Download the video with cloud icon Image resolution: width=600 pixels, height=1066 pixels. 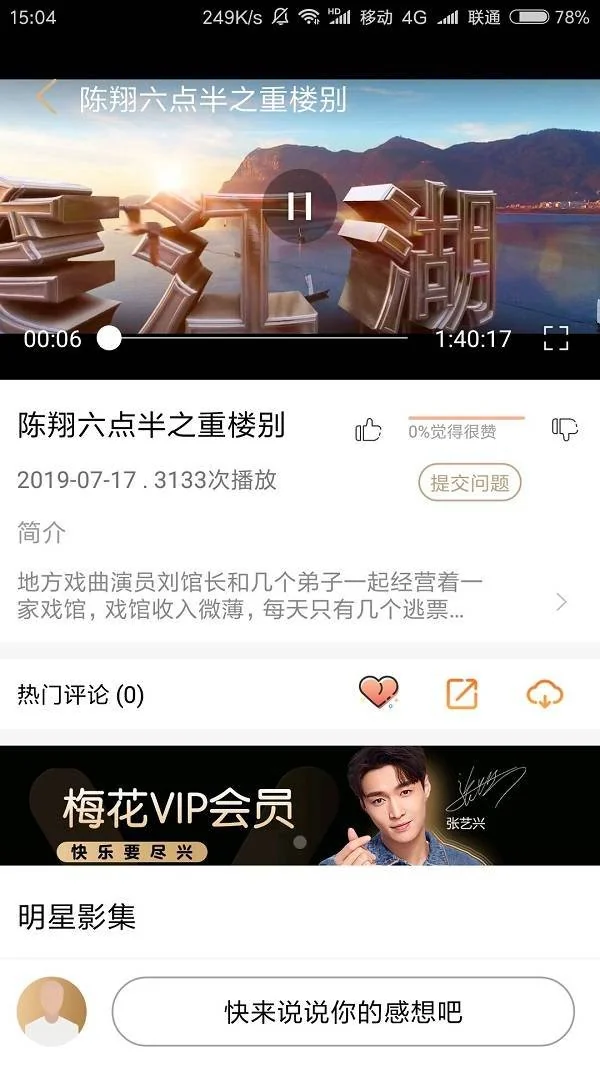[544, 693]
